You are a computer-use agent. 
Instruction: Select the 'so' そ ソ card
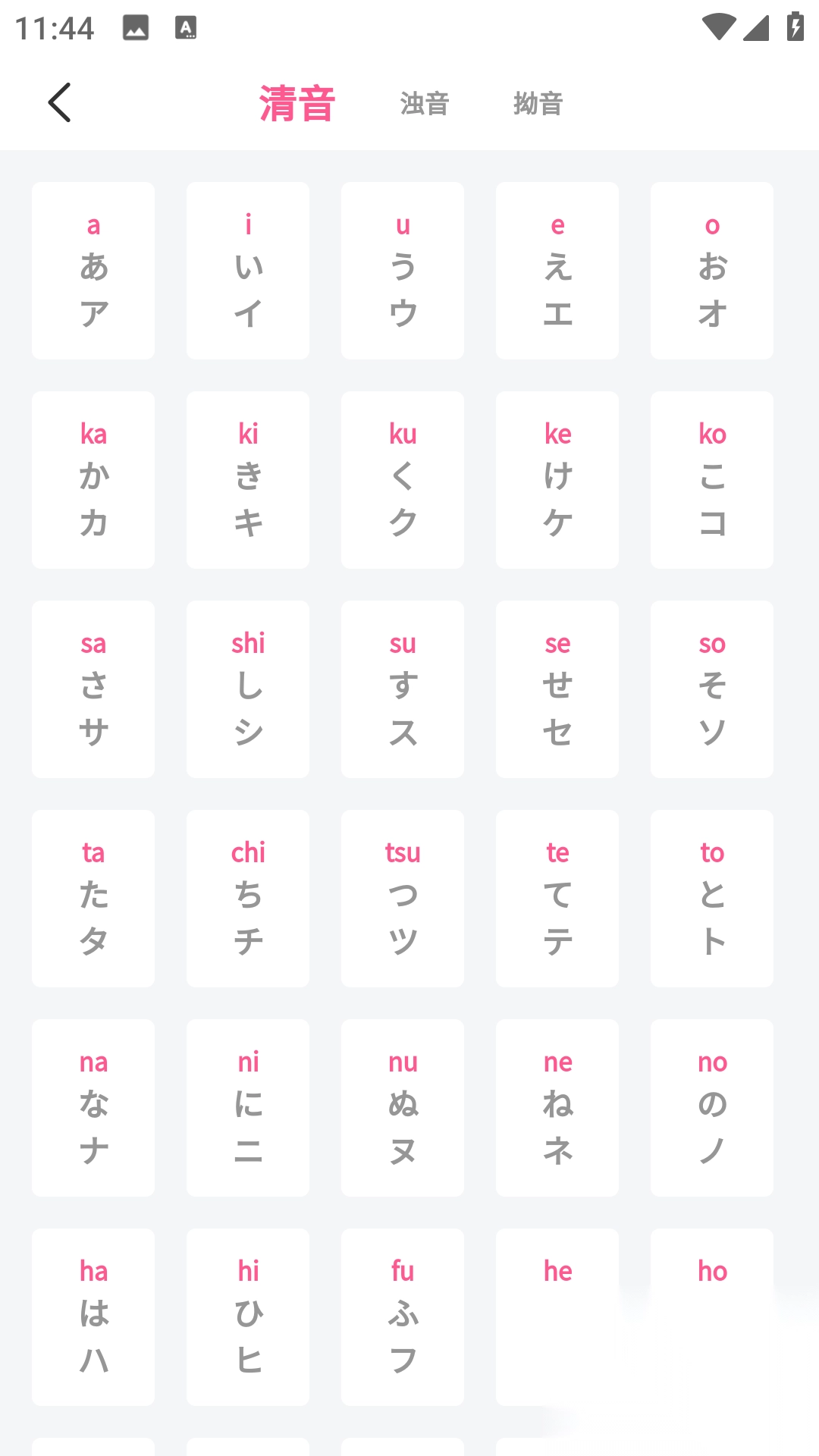click(x=712, y=689)
